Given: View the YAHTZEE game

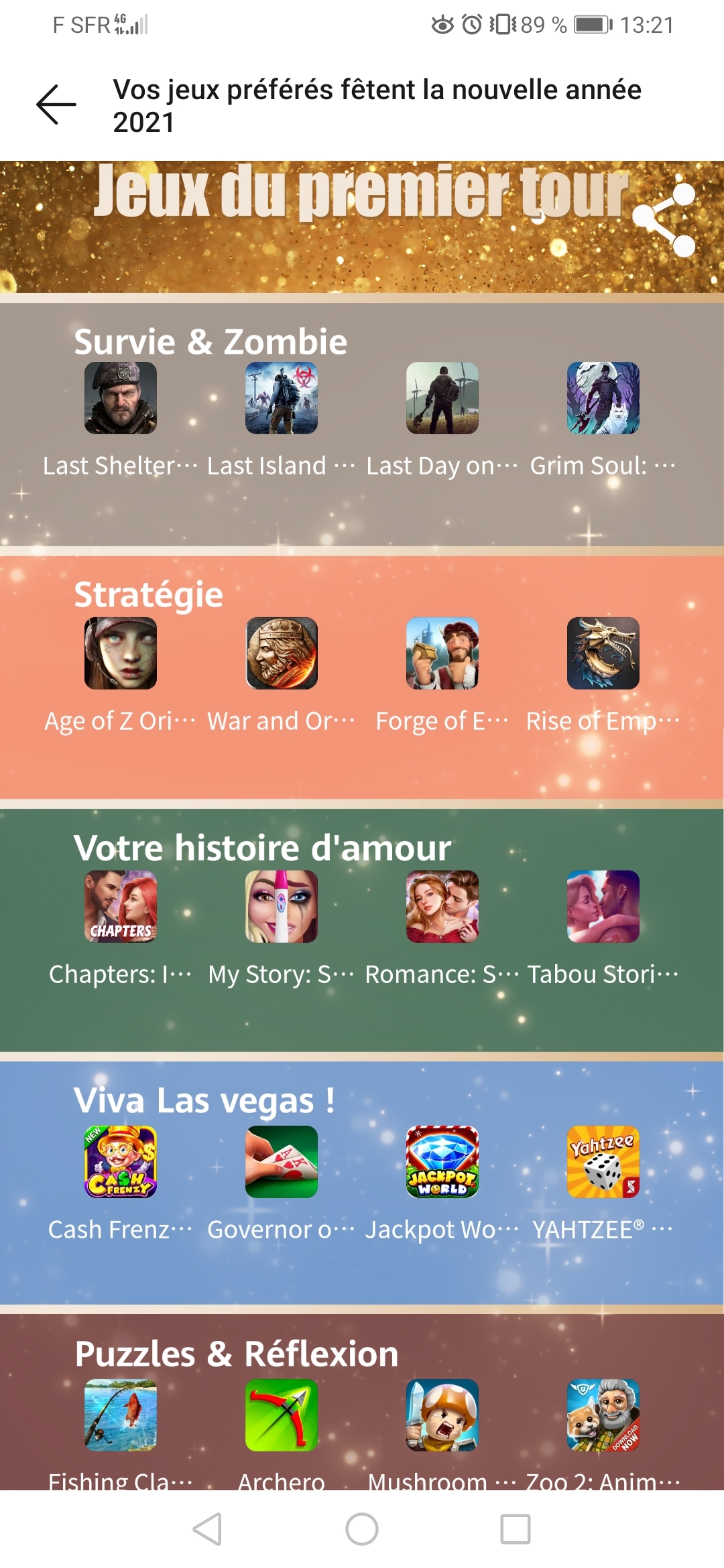Looking at the screenshot, I should pos(603,1162).
